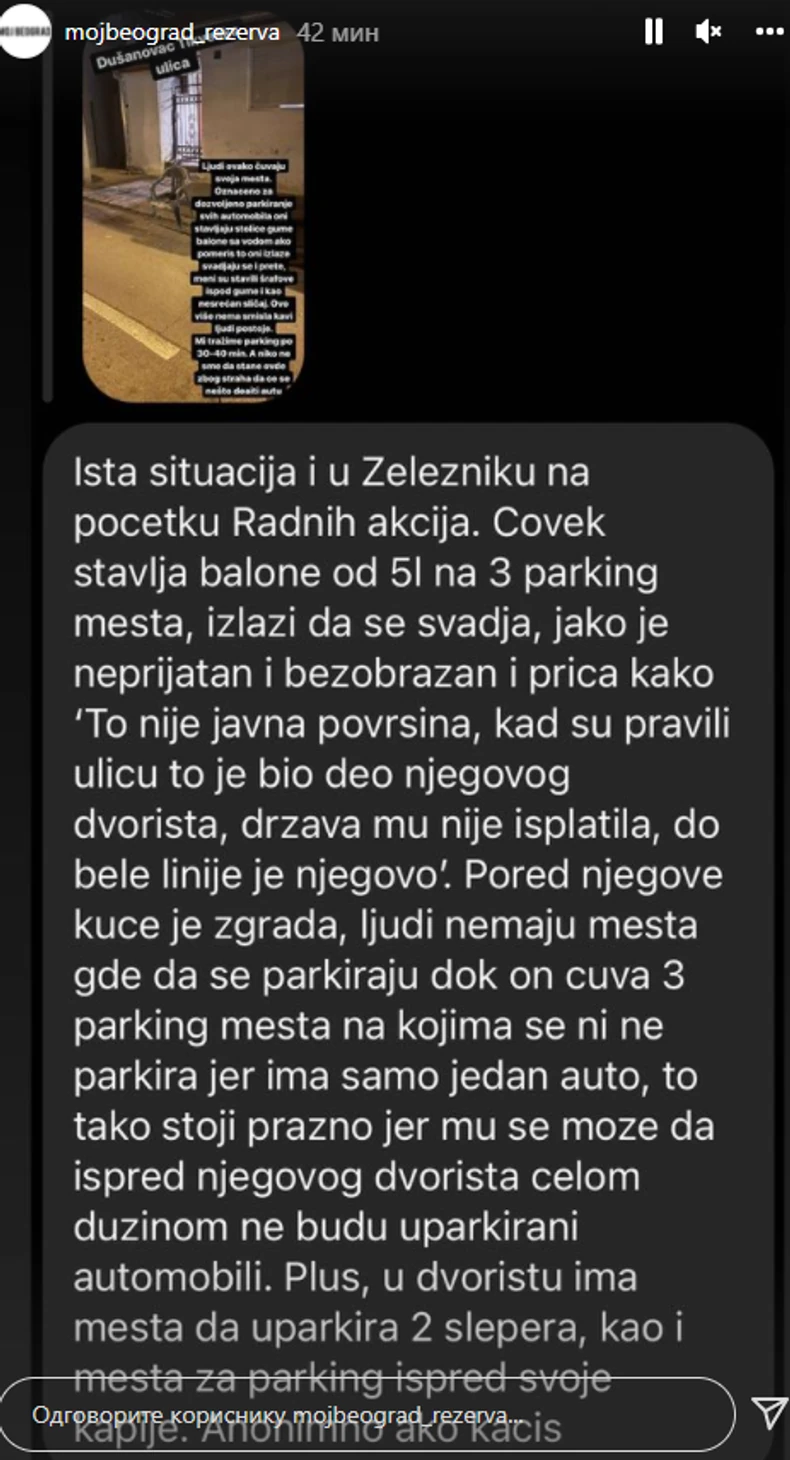Open the mojbeograd_rezerva username link

click(x=171, y=32)
